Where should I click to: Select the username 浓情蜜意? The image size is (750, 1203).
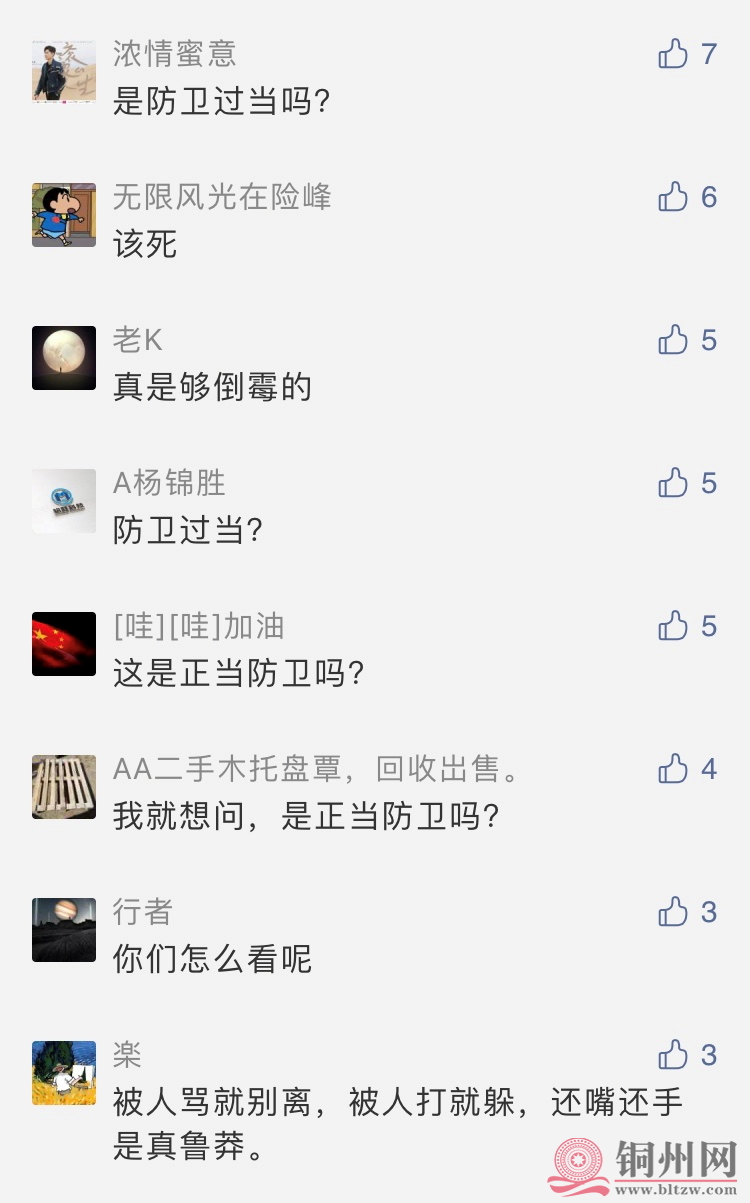click(172, 55)
